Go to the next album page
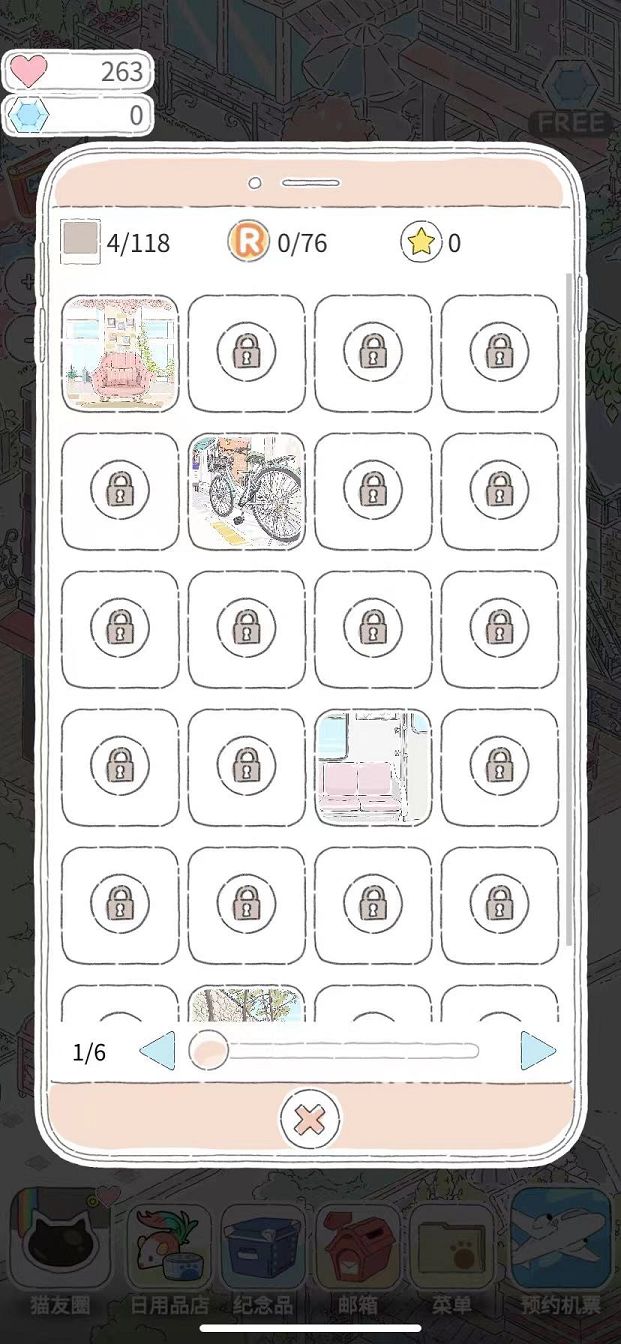Image resolution: width=621 pixels, height=1344 pixels. point(538,1051)
